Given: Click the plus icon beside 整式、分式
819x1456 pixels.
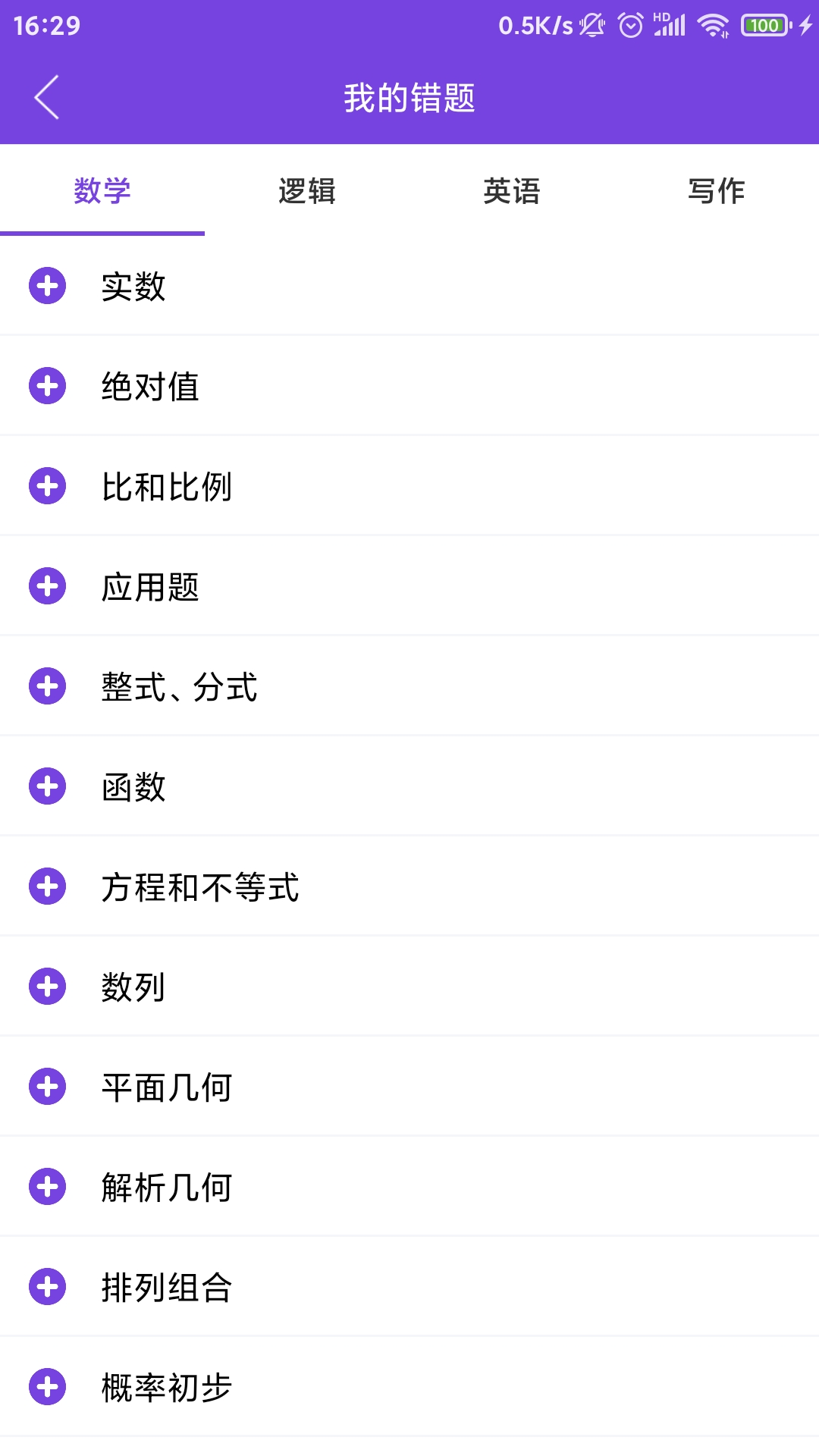Looking at the screenshot, I should pyautogui.click(x=47, y=687).
